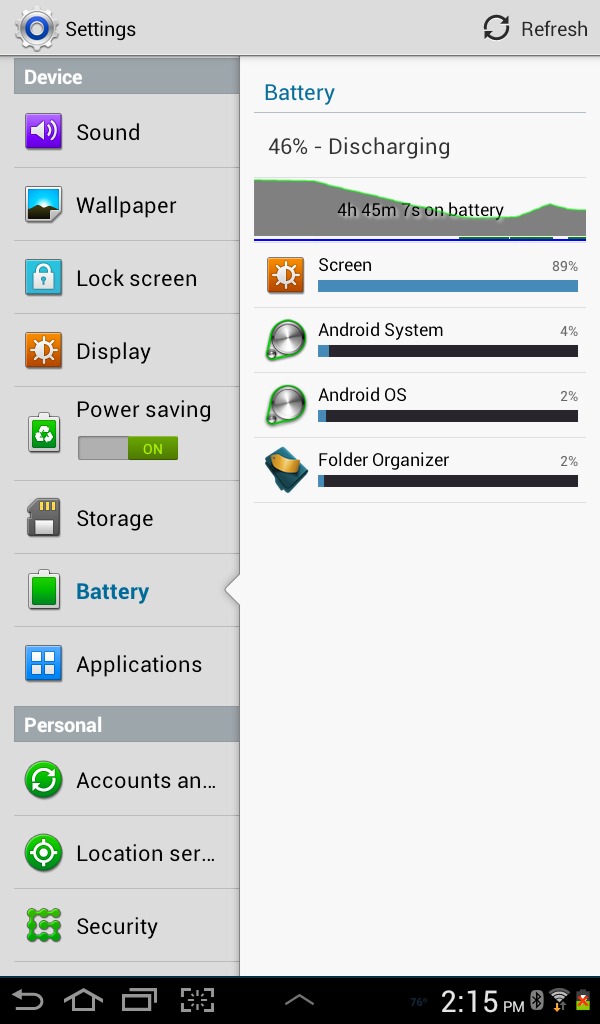Open Lock screen settings
The width and height of the screenshot is (600, 1024).
click(126, 278)
